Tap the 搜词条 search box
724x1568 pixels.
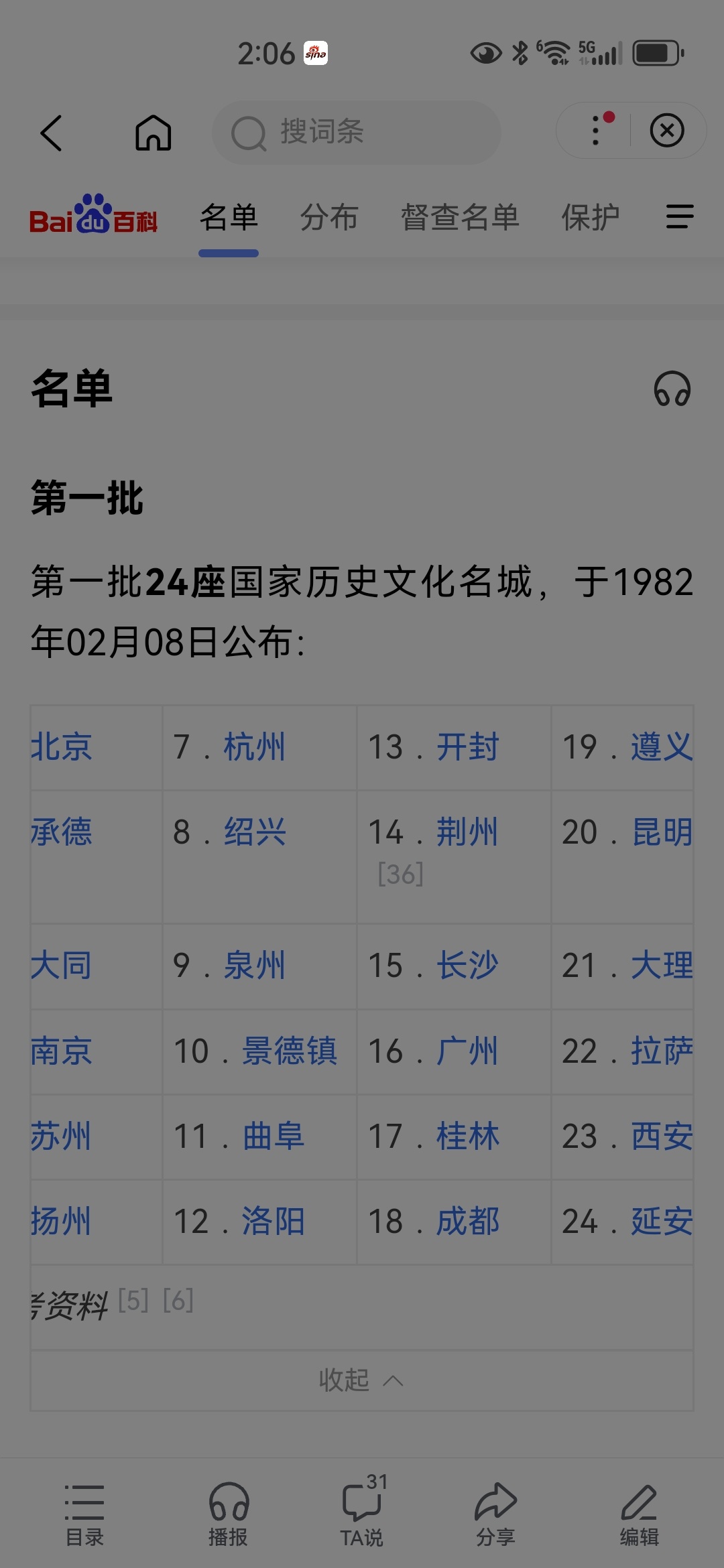click(x=357, y=133)
